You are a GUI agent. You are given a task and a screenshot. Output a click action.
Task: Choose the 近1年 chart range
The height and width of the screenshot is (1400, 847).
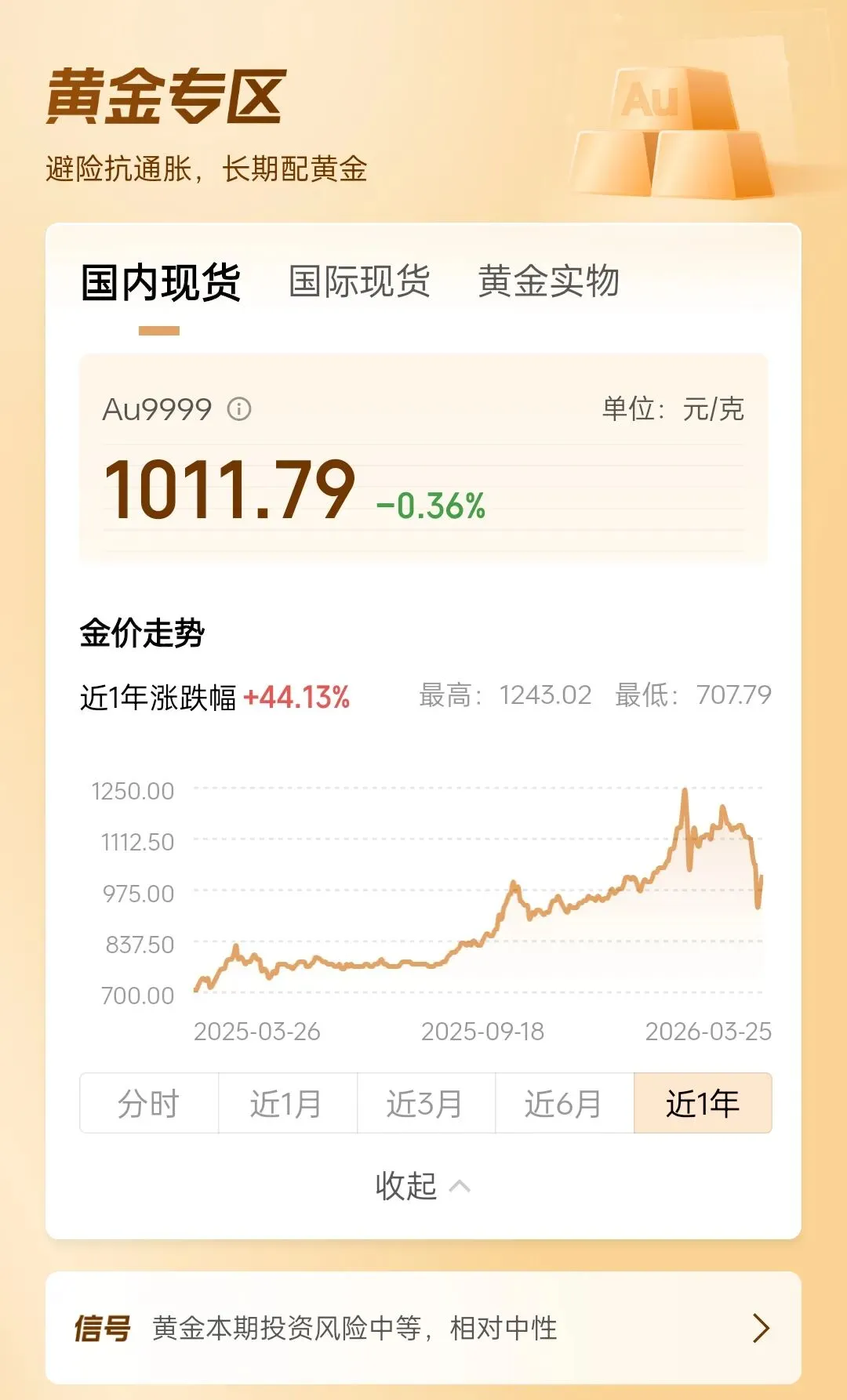(703, 1104)
